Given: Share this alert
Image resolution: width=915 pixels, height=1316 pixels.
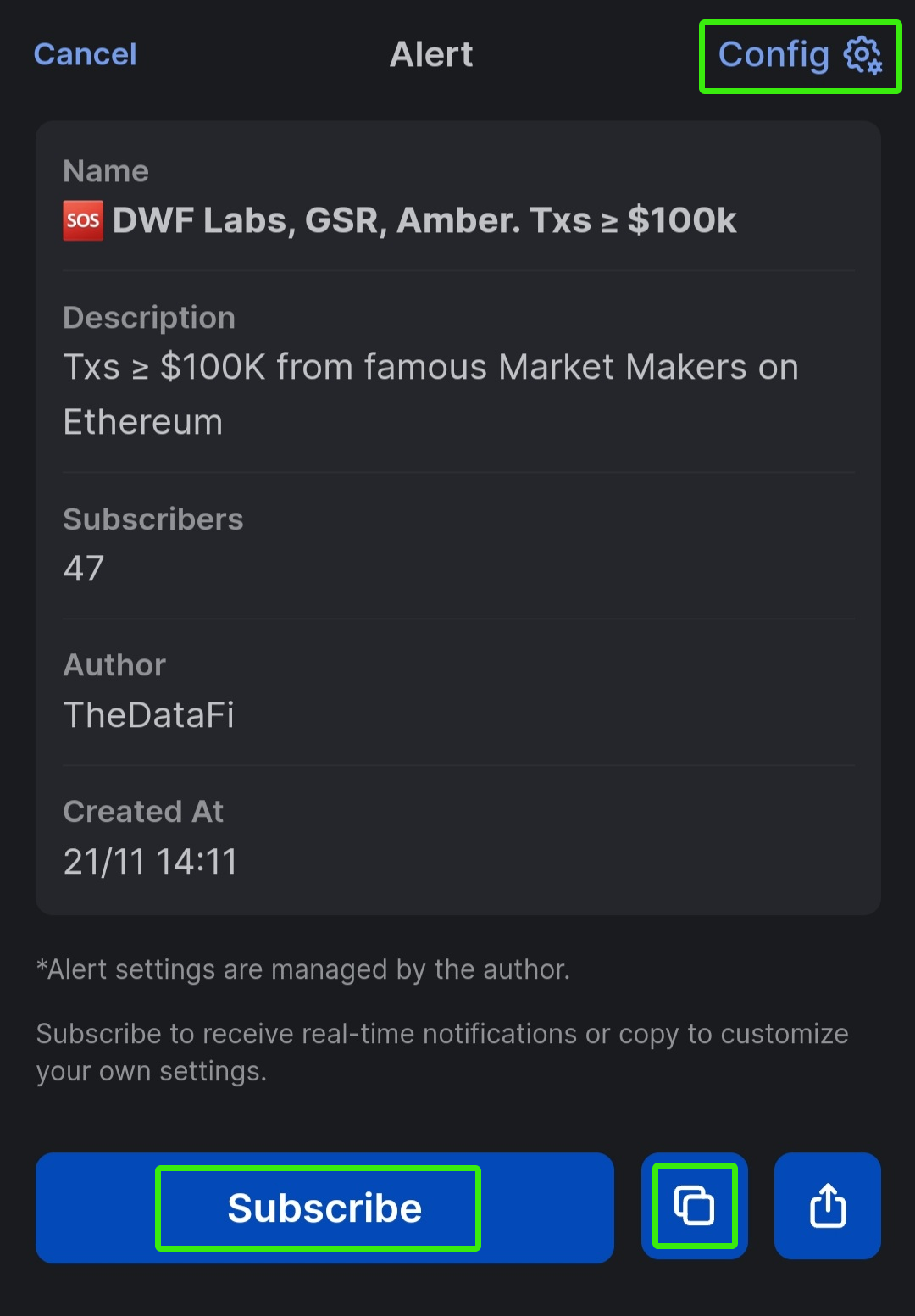Looking at the screenshot, I should 827,1206.
